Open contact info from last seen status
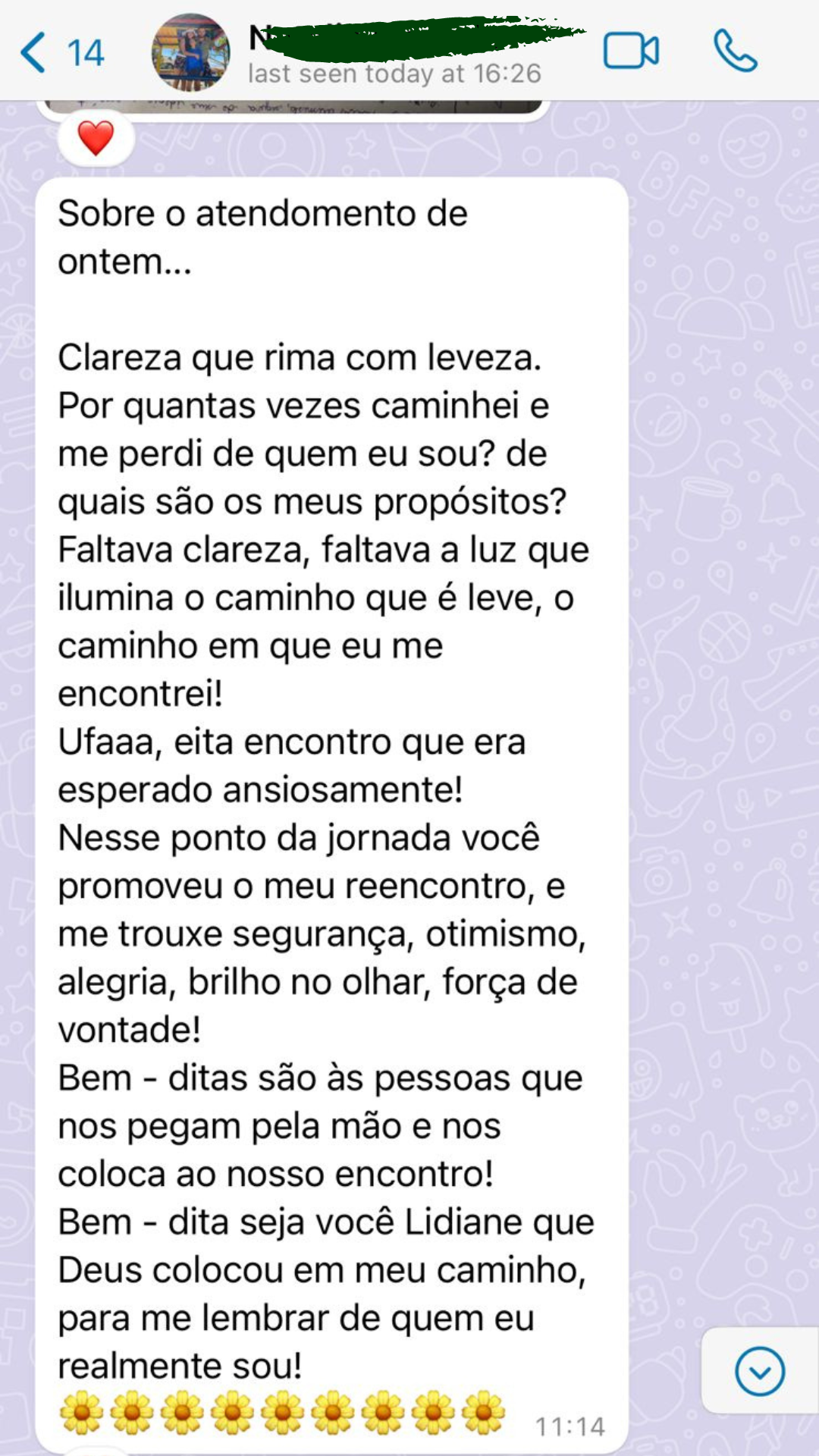This screenshot has width=819, height=1456. tap(394, 74)
